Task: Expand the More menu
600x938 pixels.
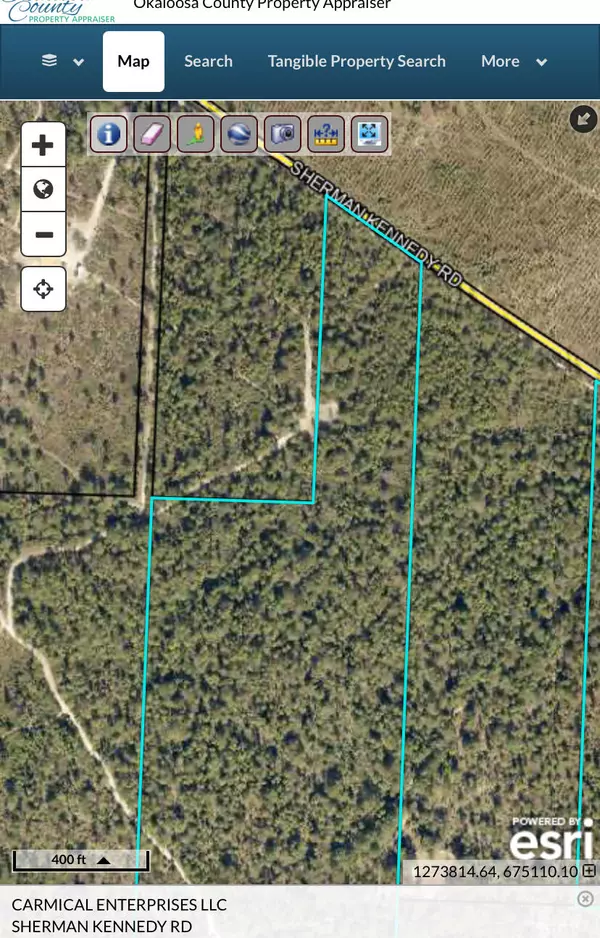Action: pyautogui.click(x=513, y=61)
